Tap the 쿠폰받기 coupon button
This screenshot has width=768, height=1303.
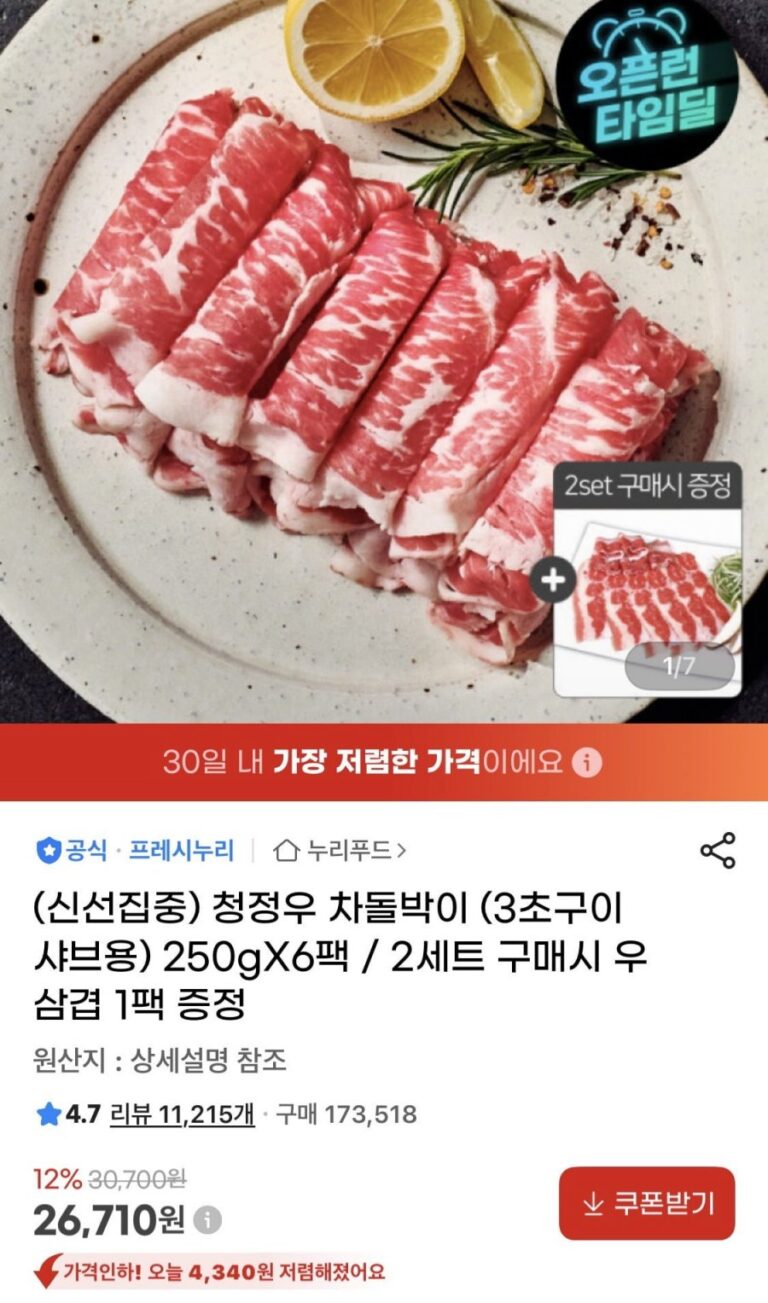pyautogui.click(x=646, y=1203)
